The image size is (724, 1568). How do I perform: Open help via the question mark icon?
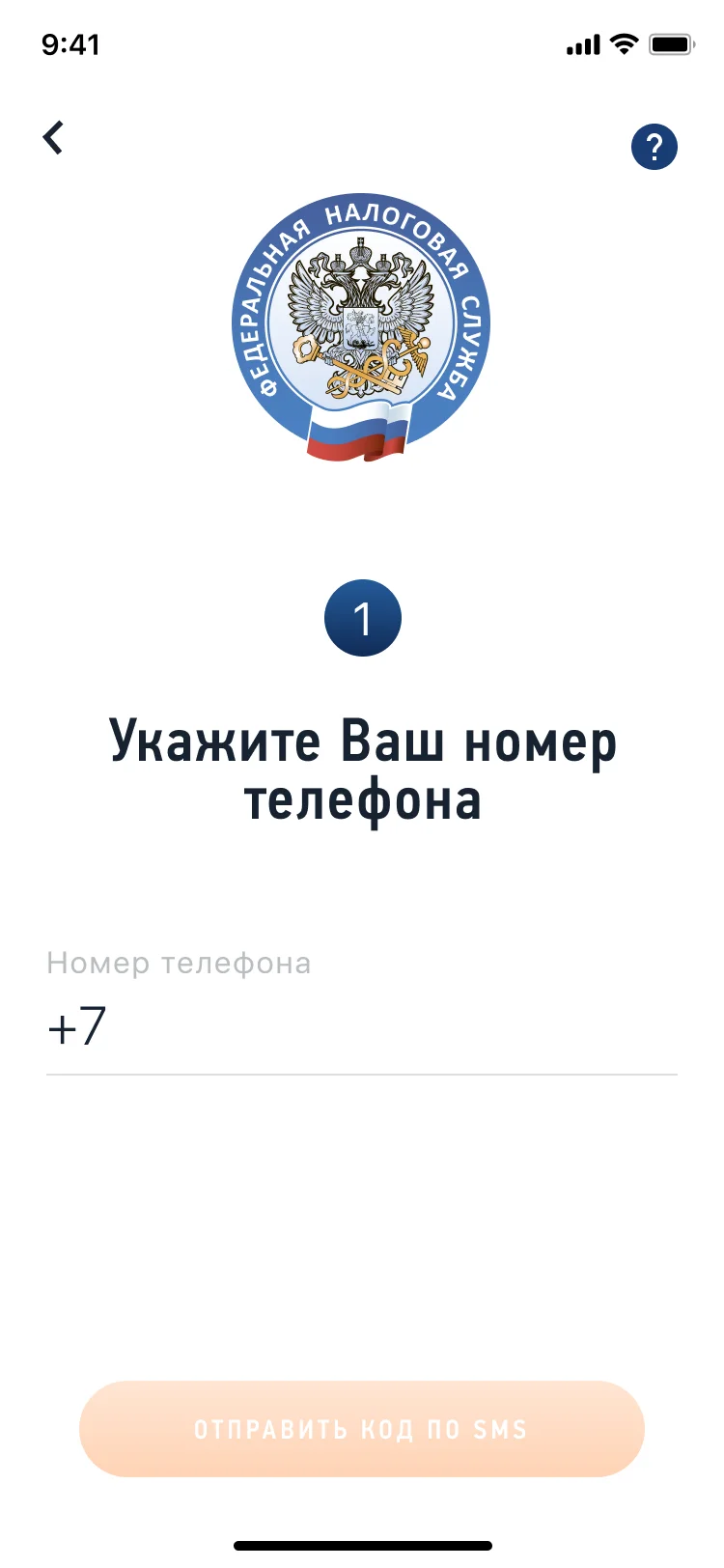coord(654,147)
